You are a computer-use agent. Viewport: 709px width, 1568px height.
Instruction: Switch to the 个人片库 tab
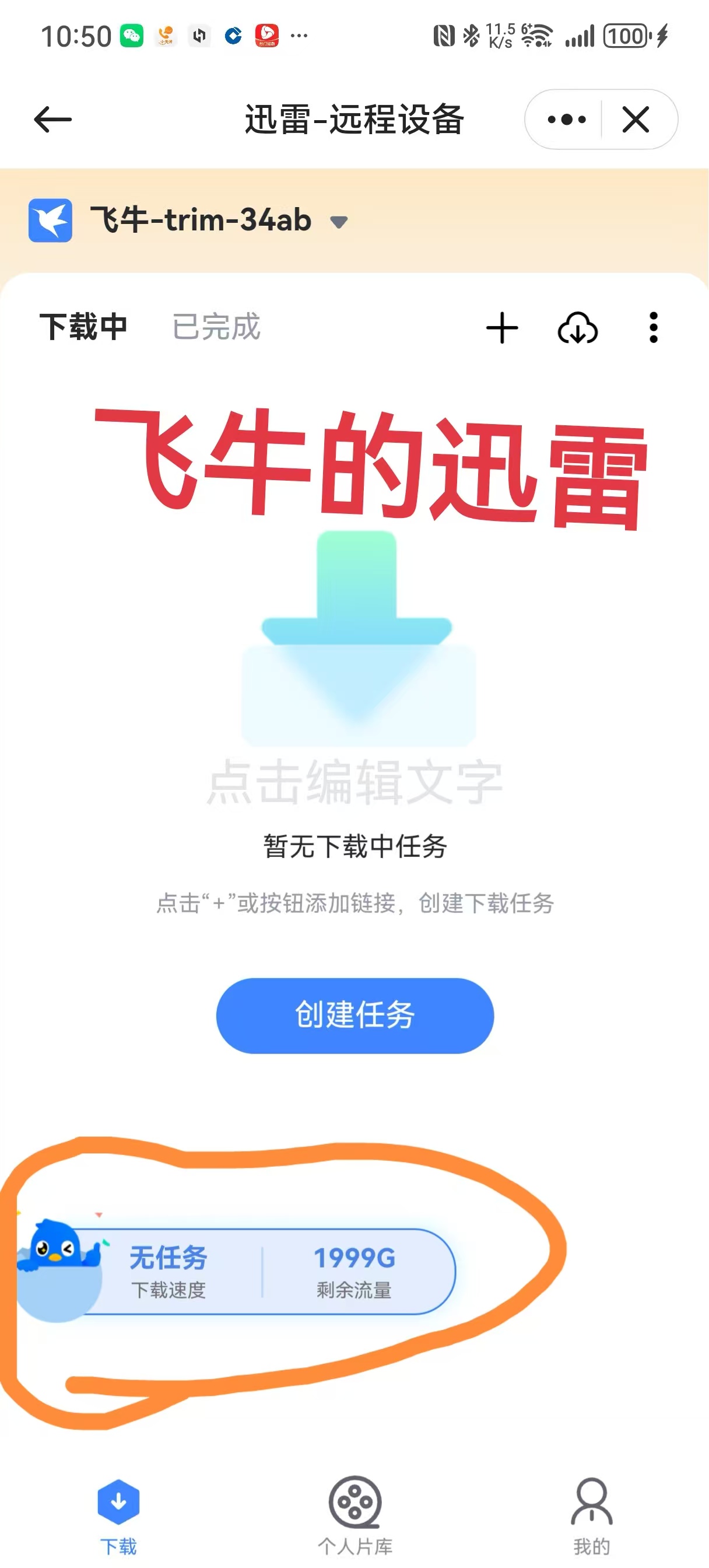355,1514
